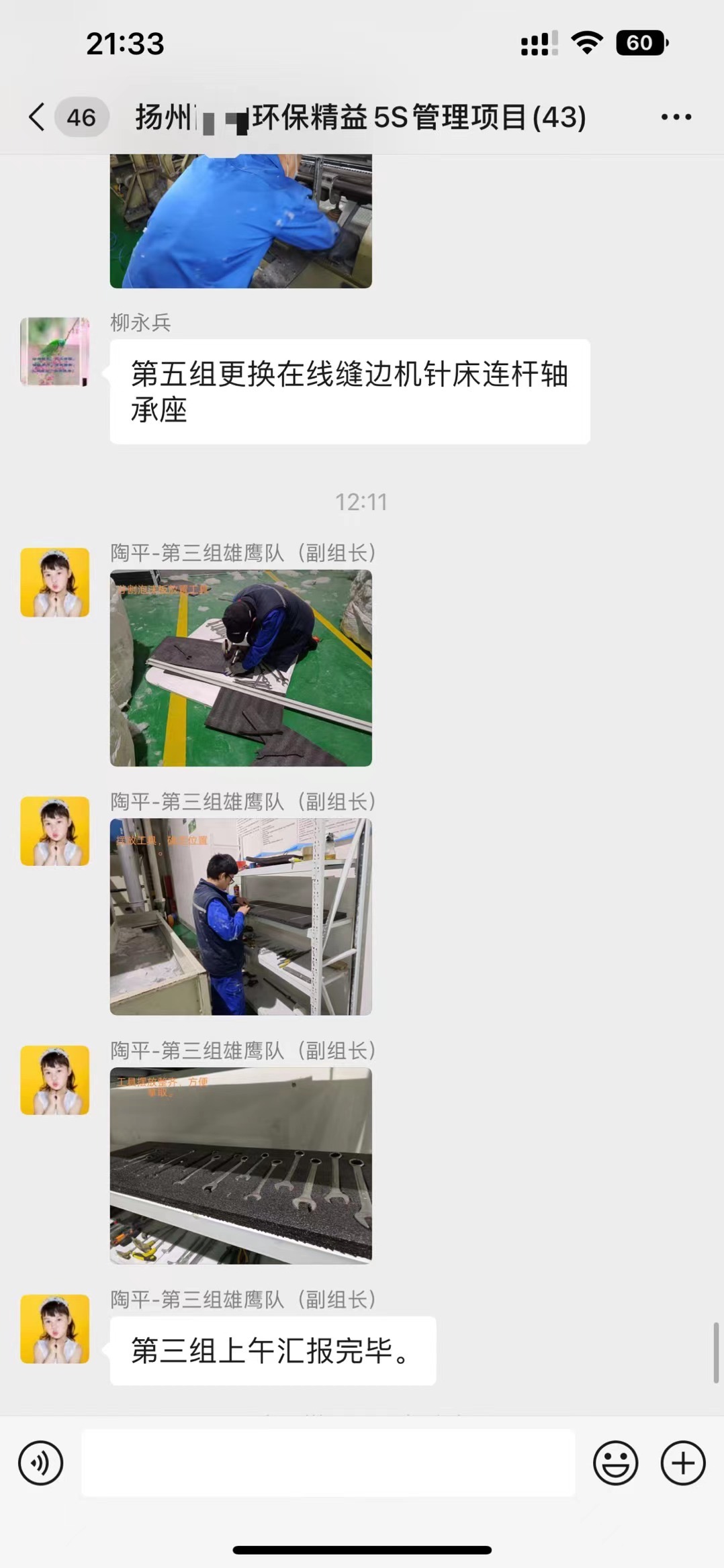
Task: Open 陶平's avatar beside the 第三组上午汇报完毕 message
Action: [x=55, y=1329]
